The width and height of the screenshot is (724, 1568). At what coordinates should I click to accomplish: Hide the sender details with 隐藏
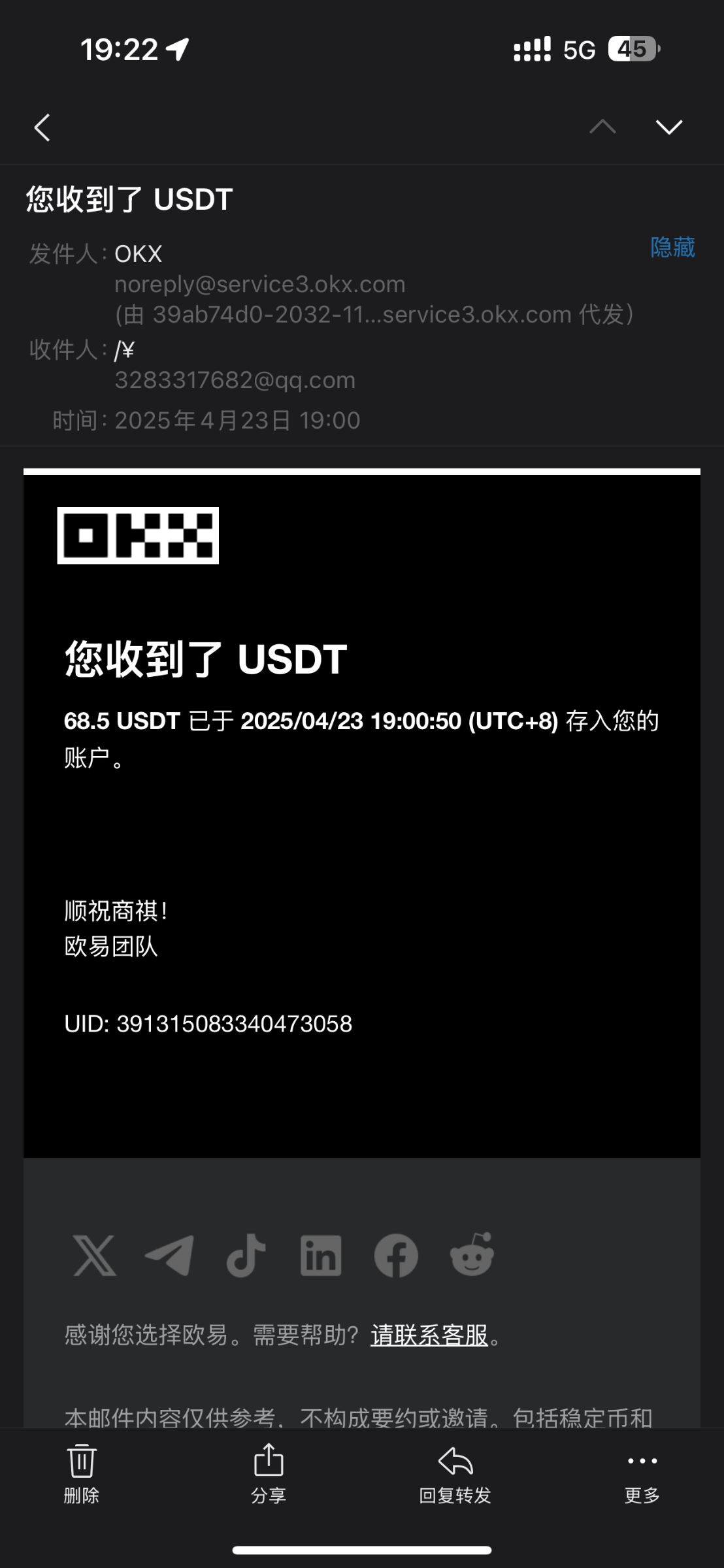(x=672, y=247)
